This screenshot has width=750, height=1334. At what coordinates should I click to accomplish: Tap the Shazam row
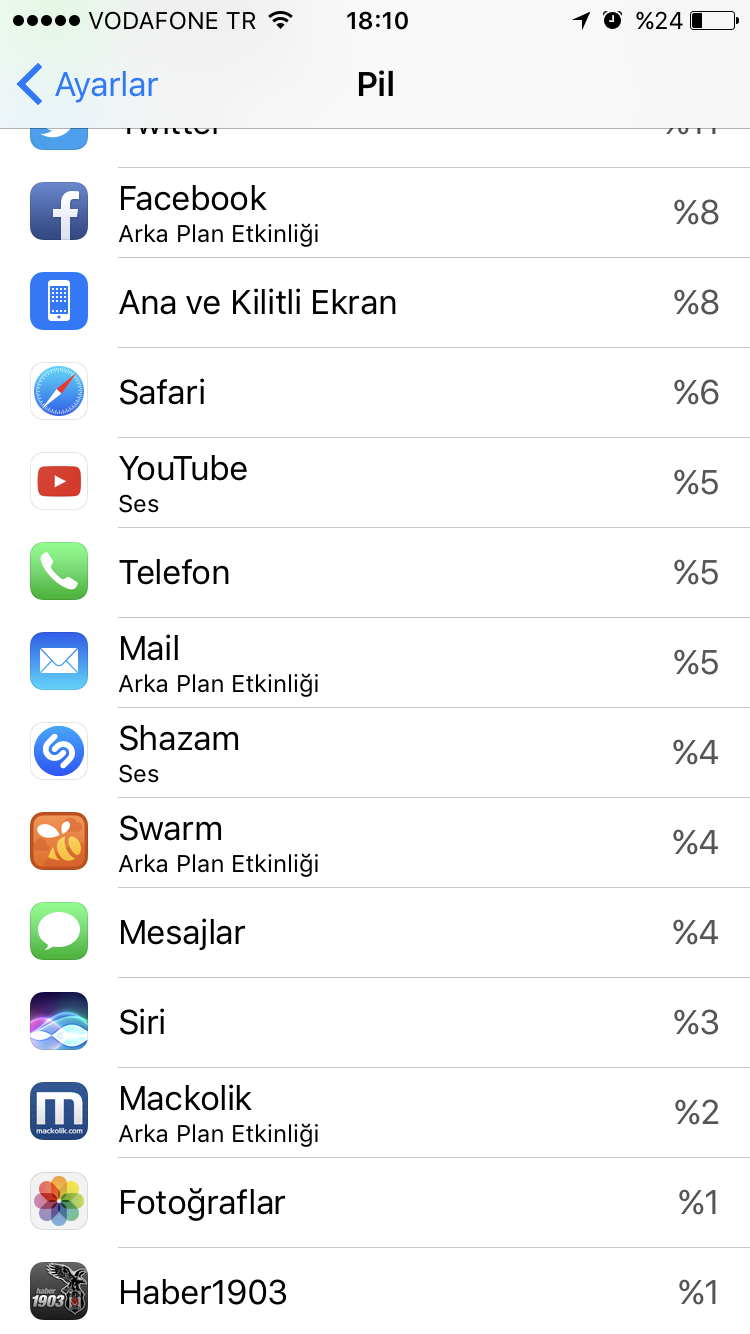pos(375,753)
